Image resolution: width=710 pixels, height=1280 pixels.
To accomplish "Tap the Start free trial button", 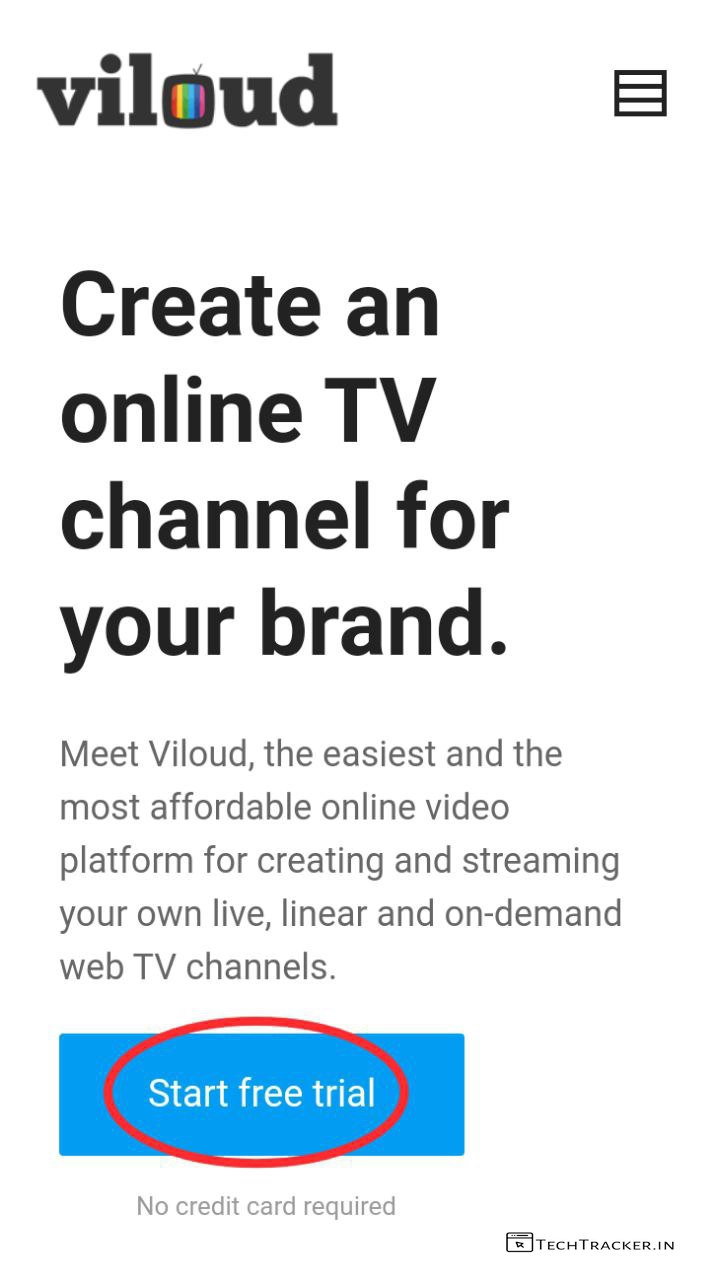I will [261, 1094].
